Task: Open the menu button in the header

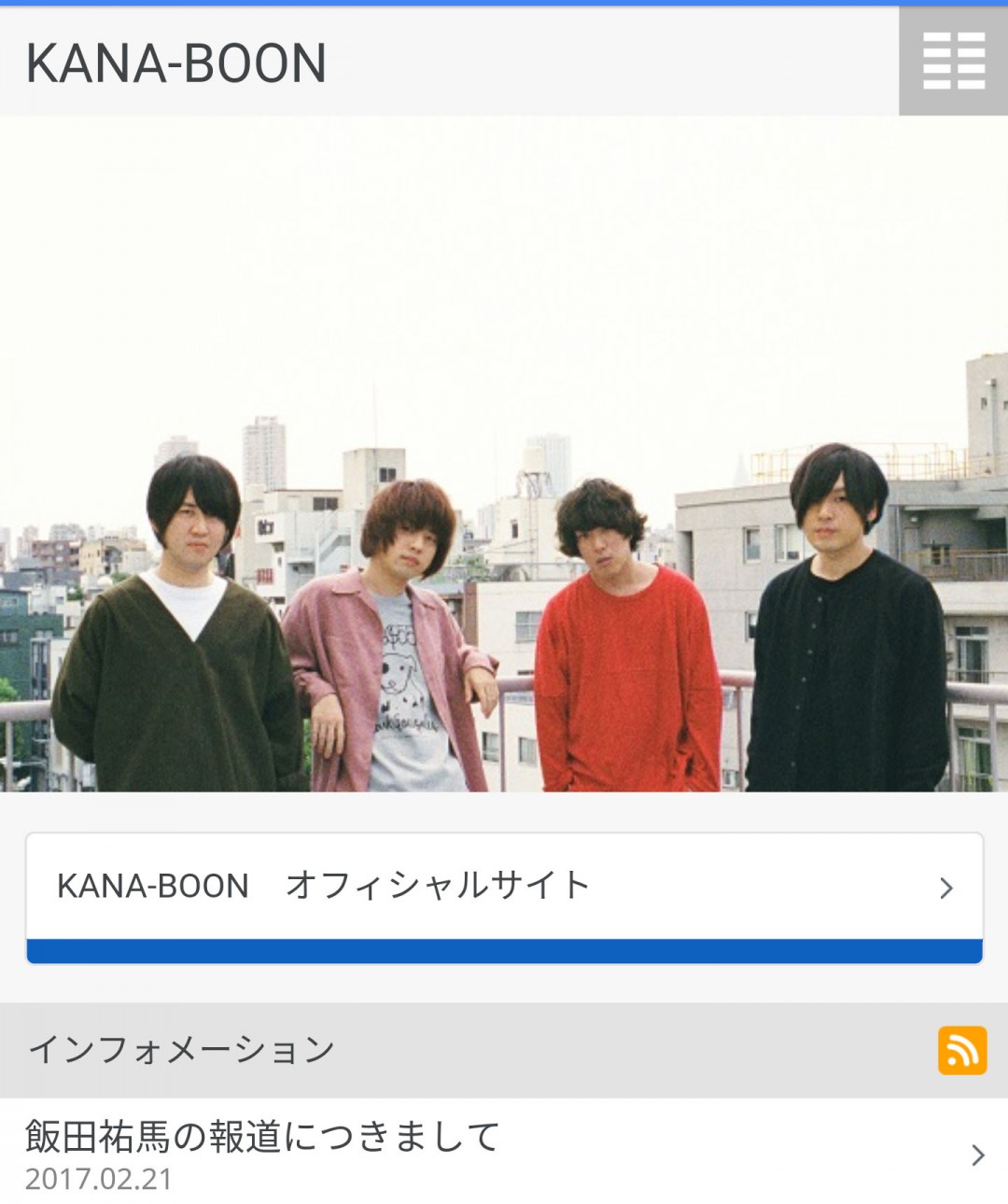Action: (953, 62)
